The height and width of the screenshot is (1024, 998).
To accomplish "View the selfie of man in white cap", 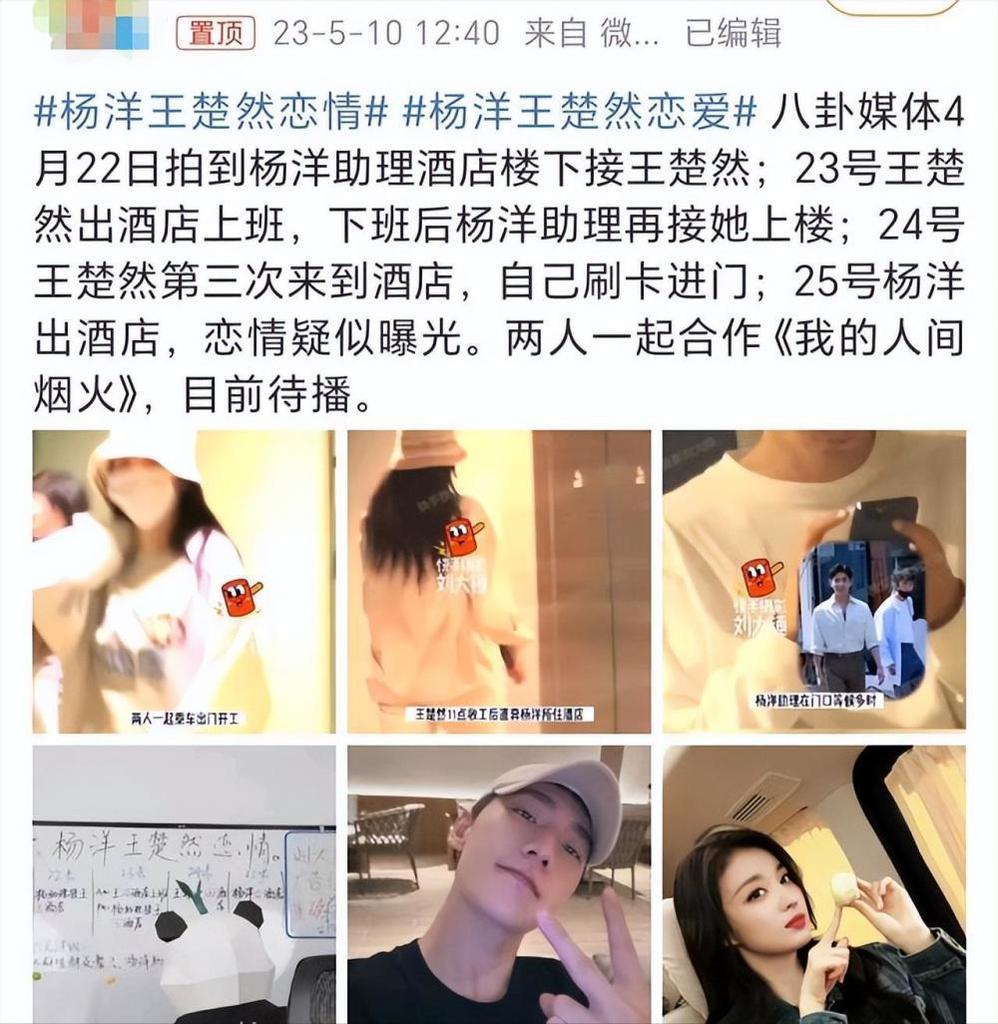I will click(x=499, y=884).
